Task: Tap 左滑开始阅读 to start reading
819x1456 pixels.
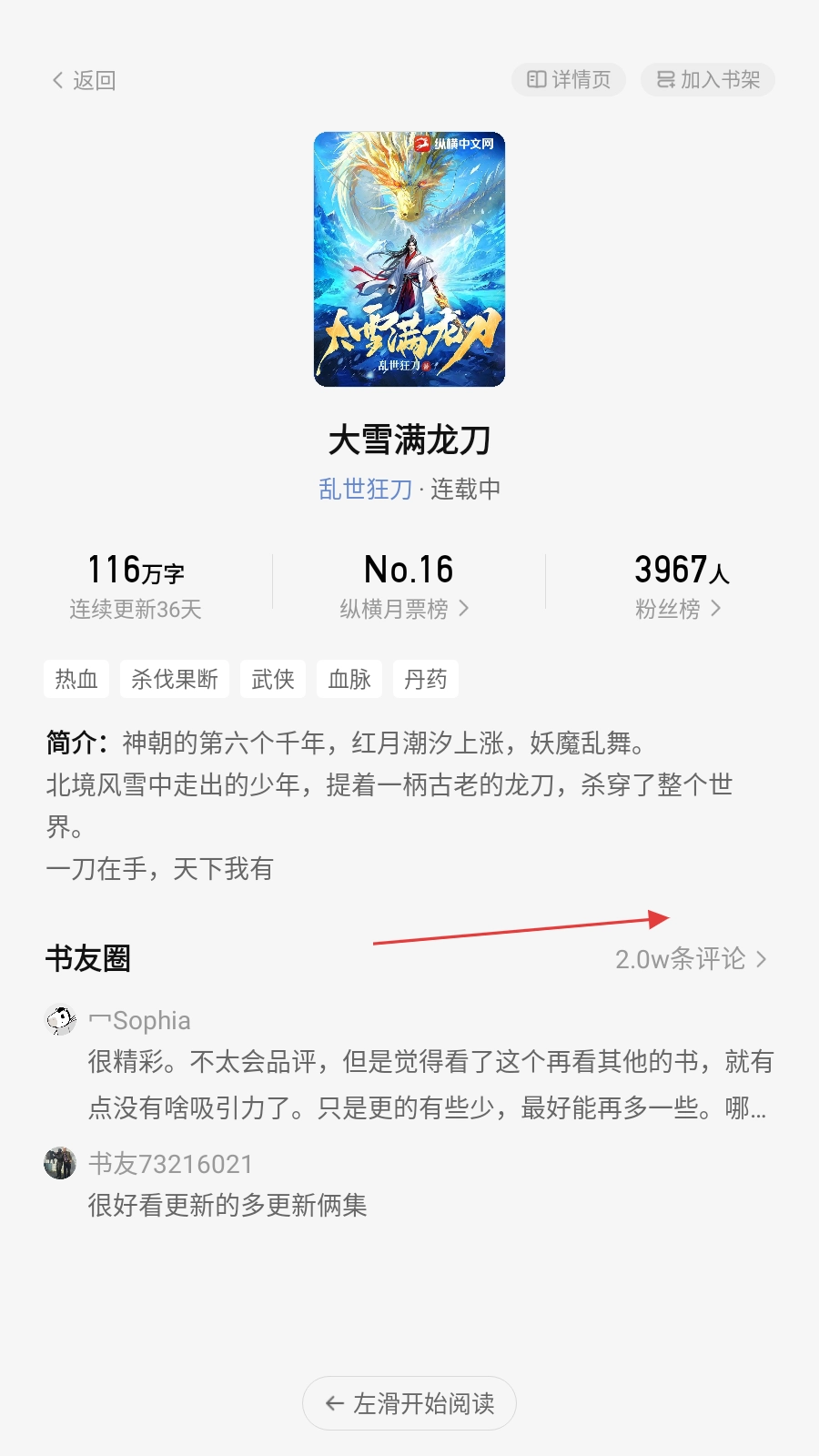Action: point(409,1403)
